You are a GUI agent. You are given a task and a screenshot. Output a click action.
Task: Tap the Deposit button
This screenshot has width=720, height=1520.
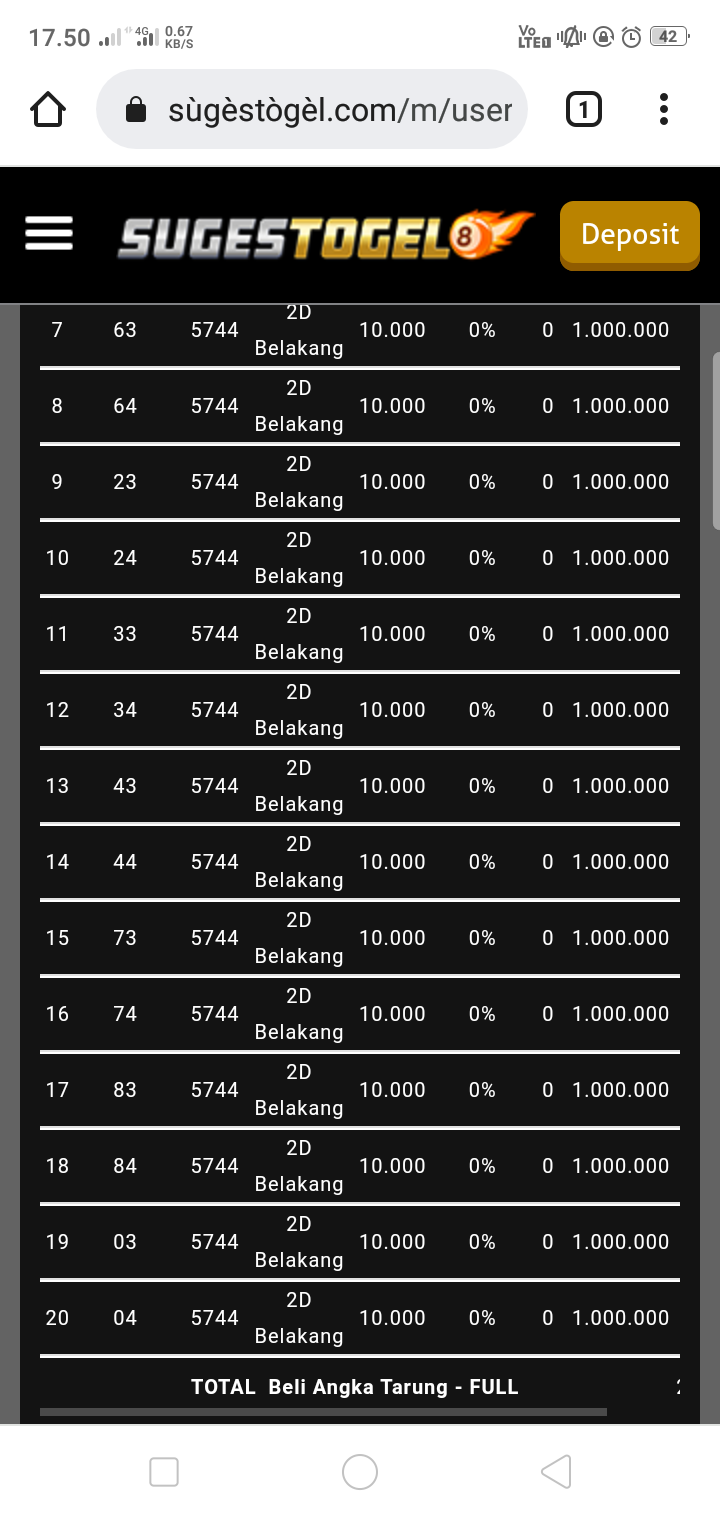(x=630, y=234)
